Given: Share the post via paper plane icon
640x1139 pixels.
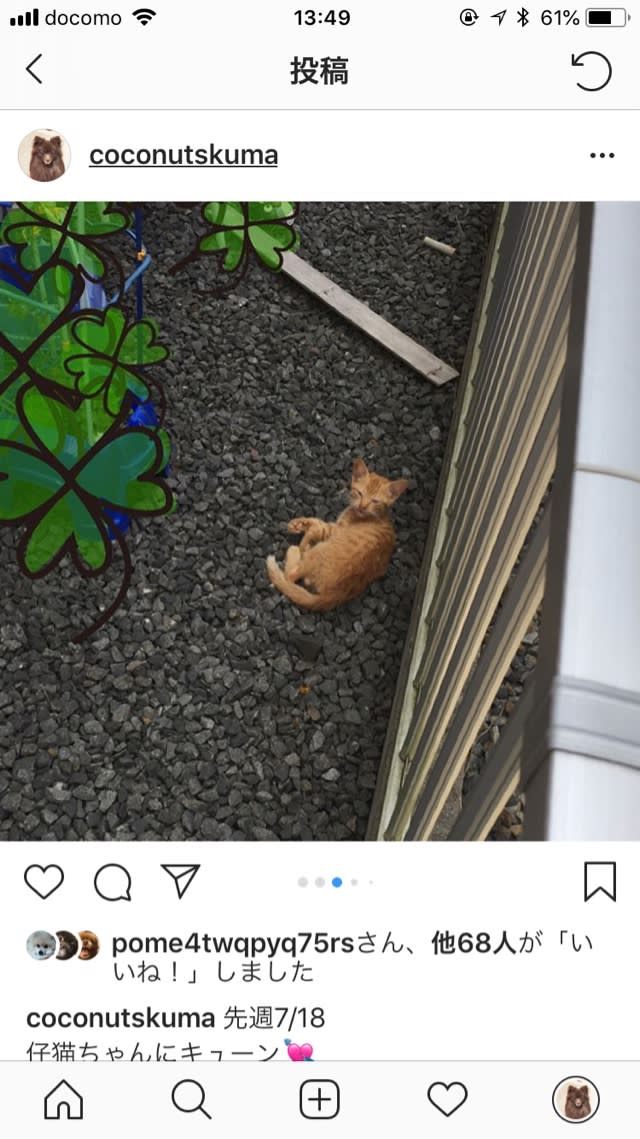Looking at the screenshot, I should coord(181,881).
